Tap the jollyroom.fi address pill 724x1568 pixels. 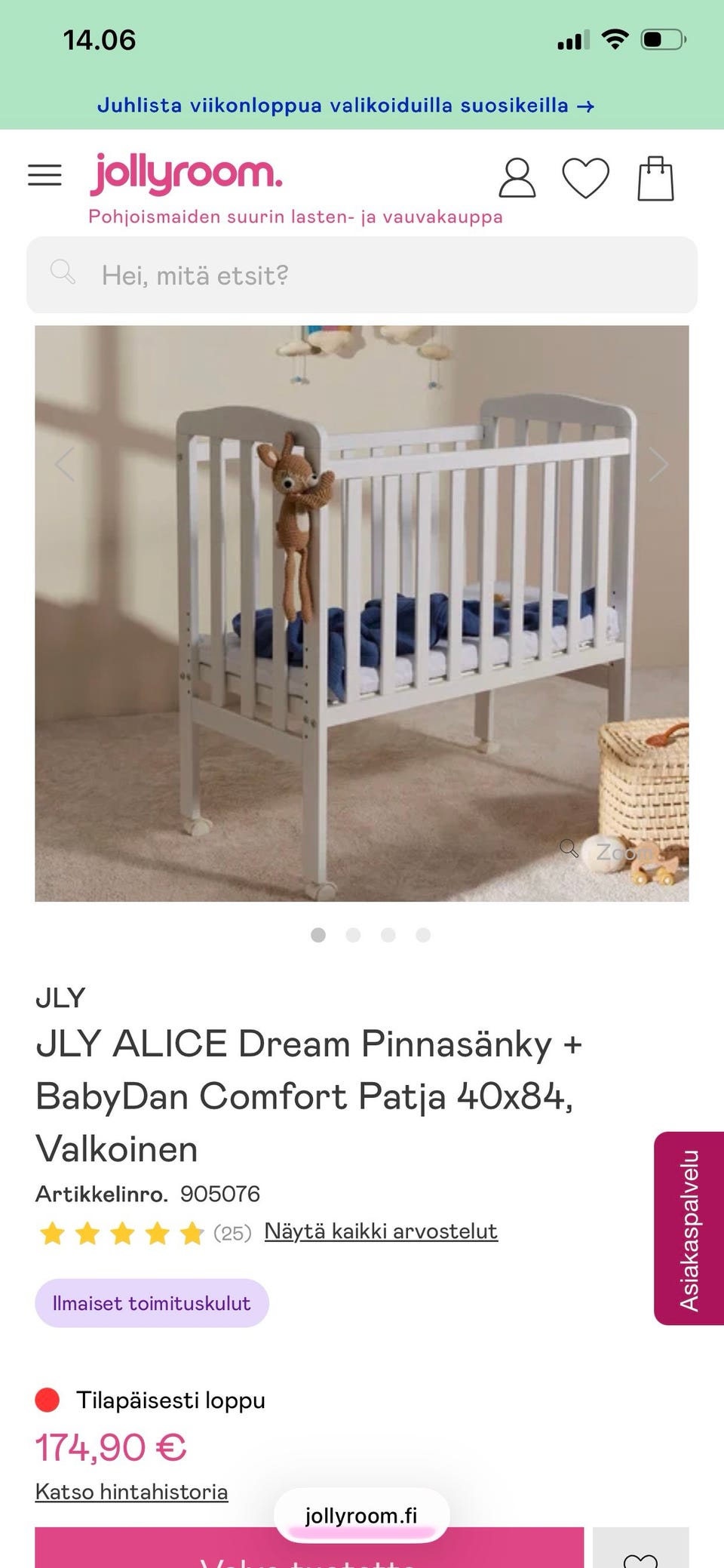click(361, 1515)
